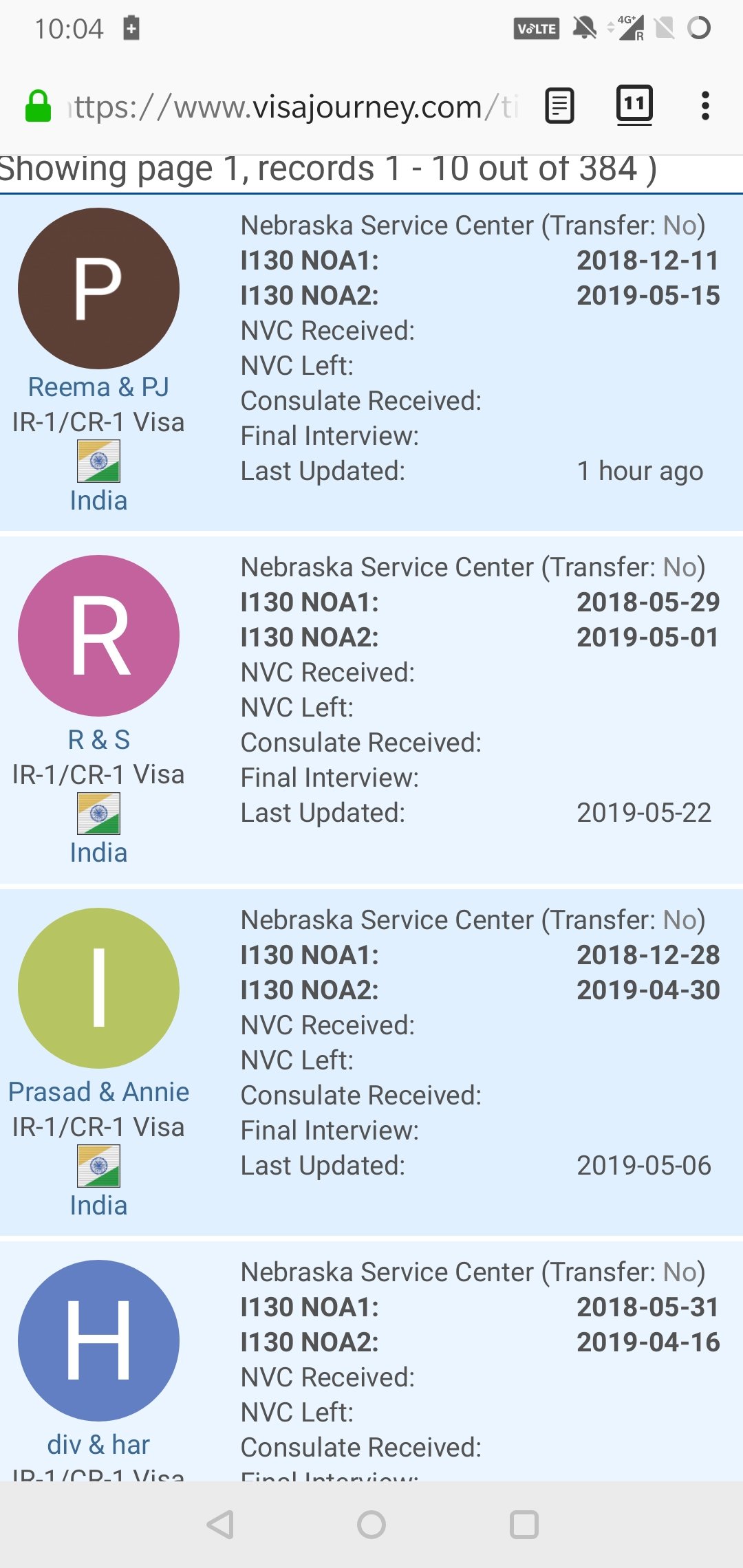Open India link under R & S
Image resolution: width=743 pixels, height=1568 pixels.
pos(98,853)
